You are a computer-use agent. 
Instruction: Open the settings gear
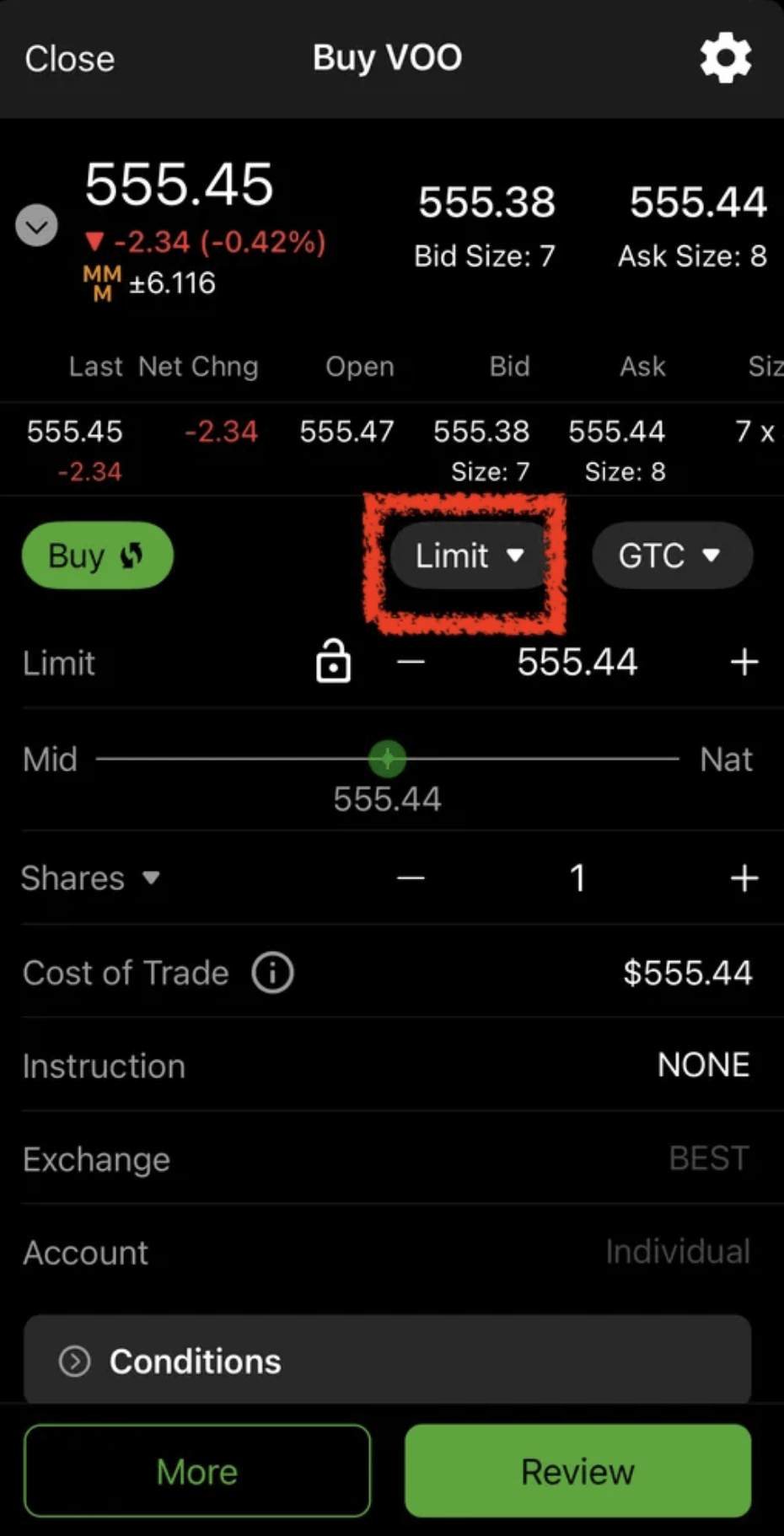point(725,58)
